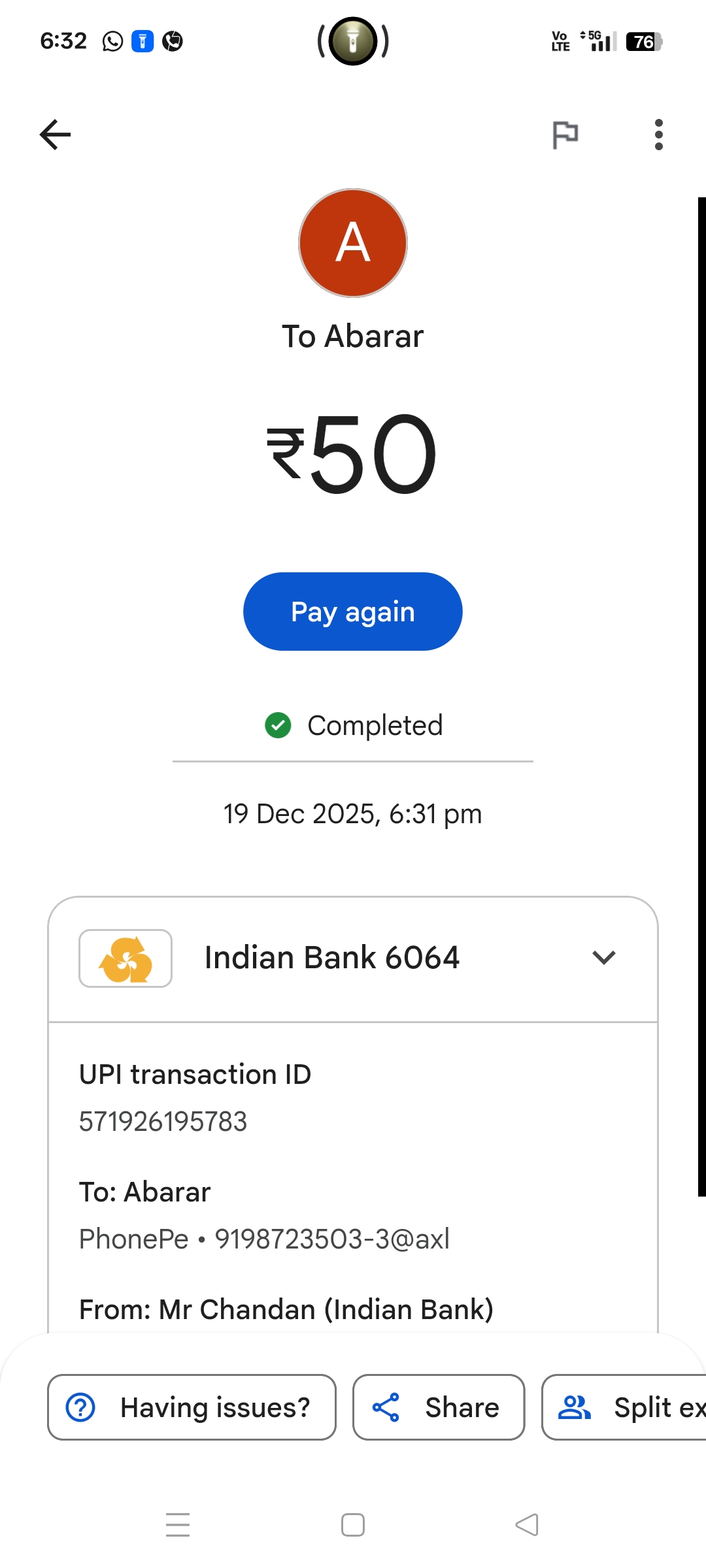Open Abarar's profile avatar
706x1568 pixels.
tap(353, 243)
